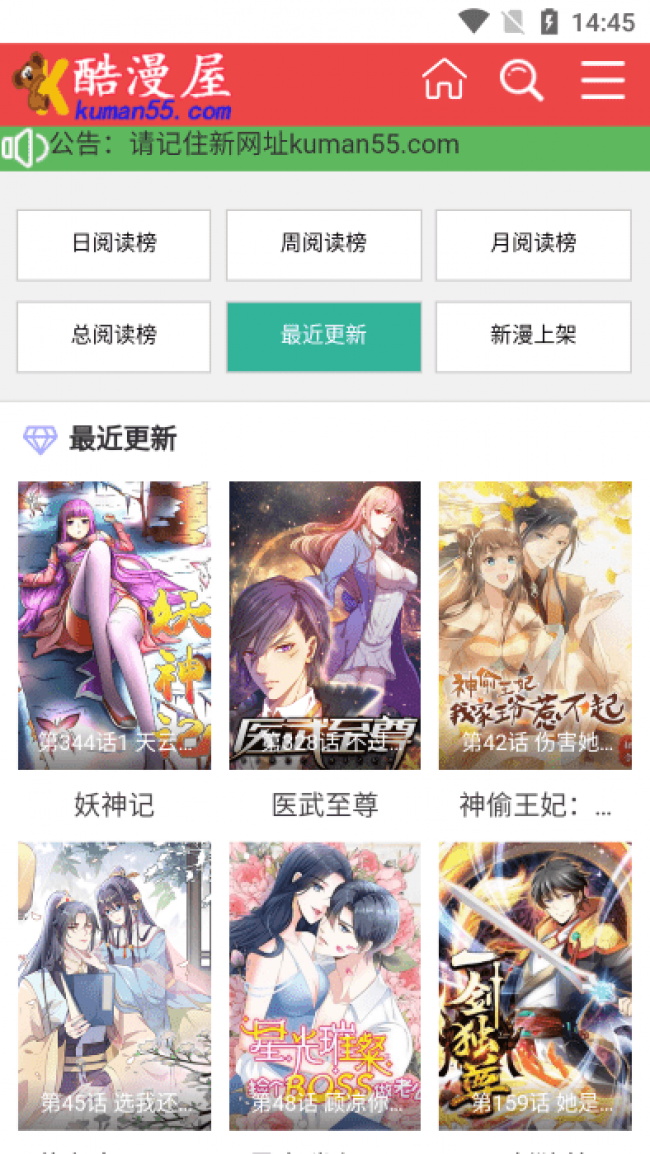This screenshot has height=1154, width=650.
Task: Open the comic updated to 第159话
Action: pos(535,985)
